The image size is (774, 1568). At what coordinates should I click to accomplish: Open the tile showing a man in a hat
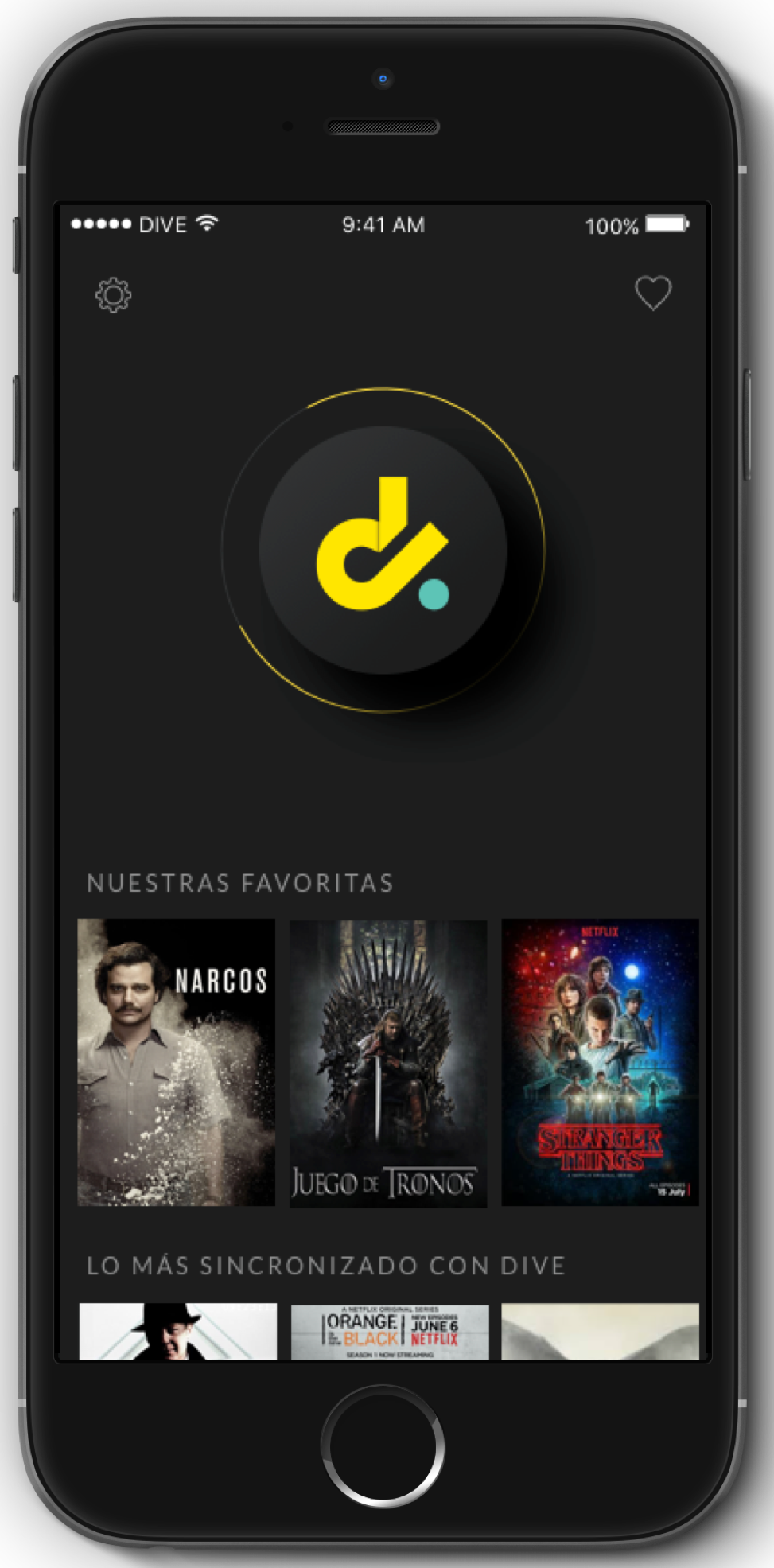(x=178, y=1332)
